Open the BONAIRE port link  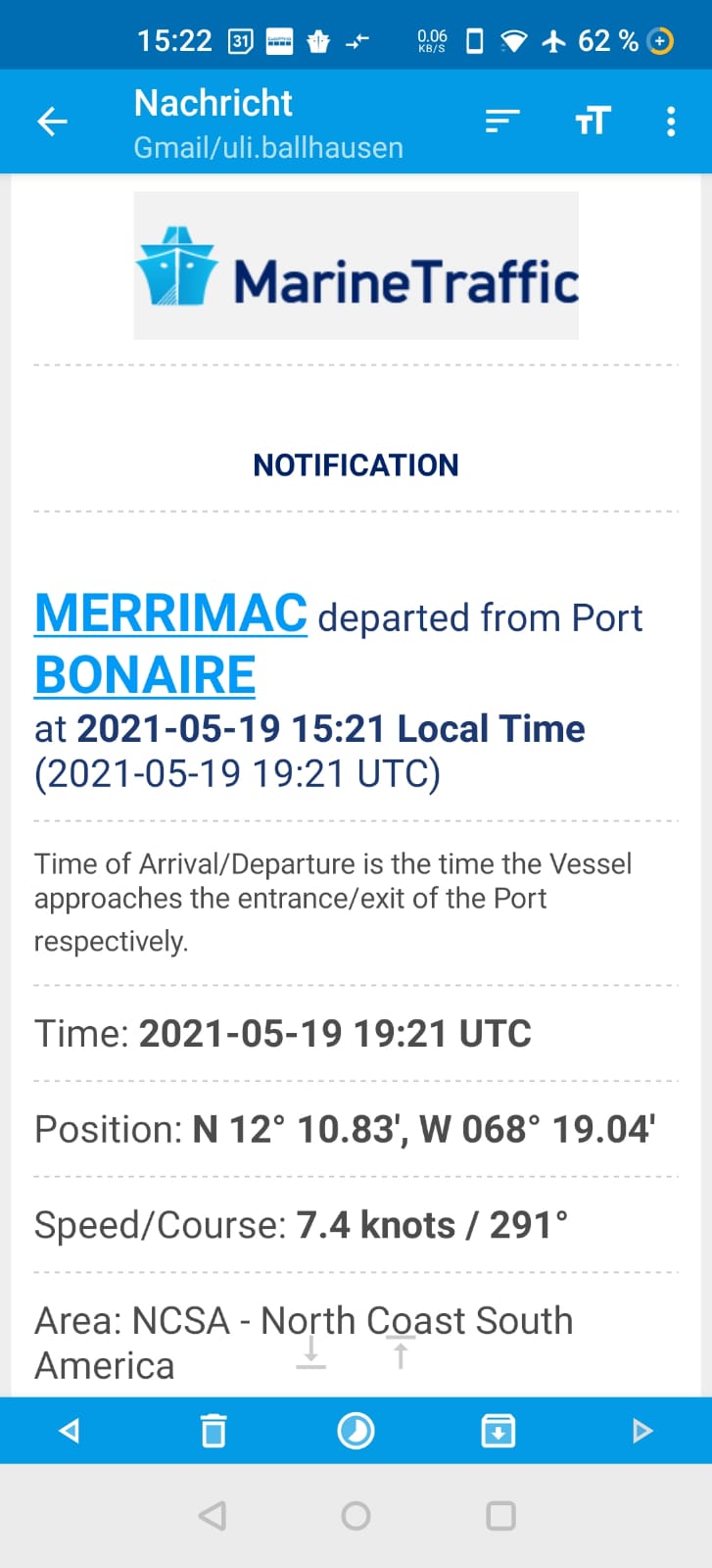[145, 675]
